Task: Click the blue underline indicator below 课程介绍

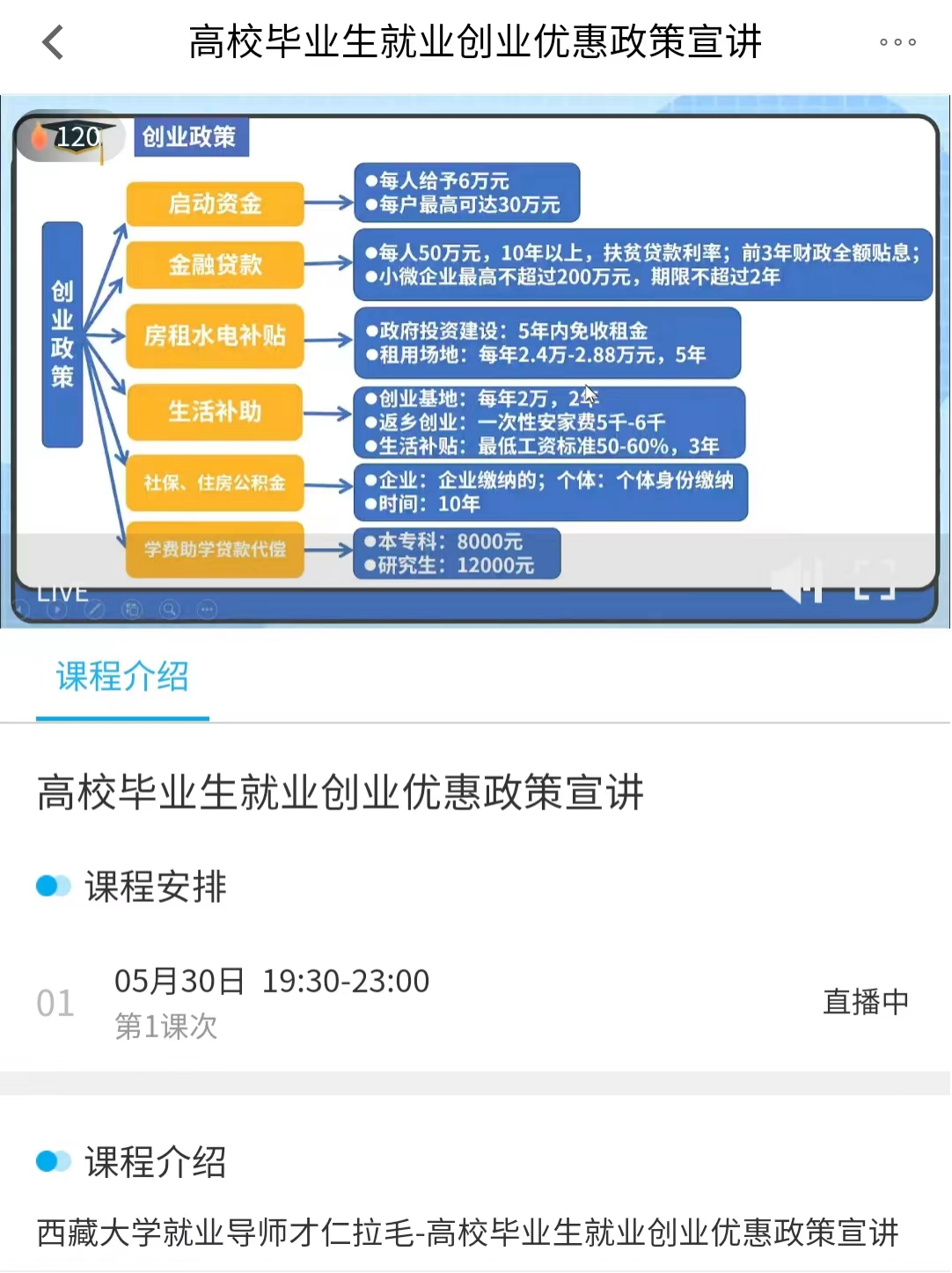Action: pos(121,717)
